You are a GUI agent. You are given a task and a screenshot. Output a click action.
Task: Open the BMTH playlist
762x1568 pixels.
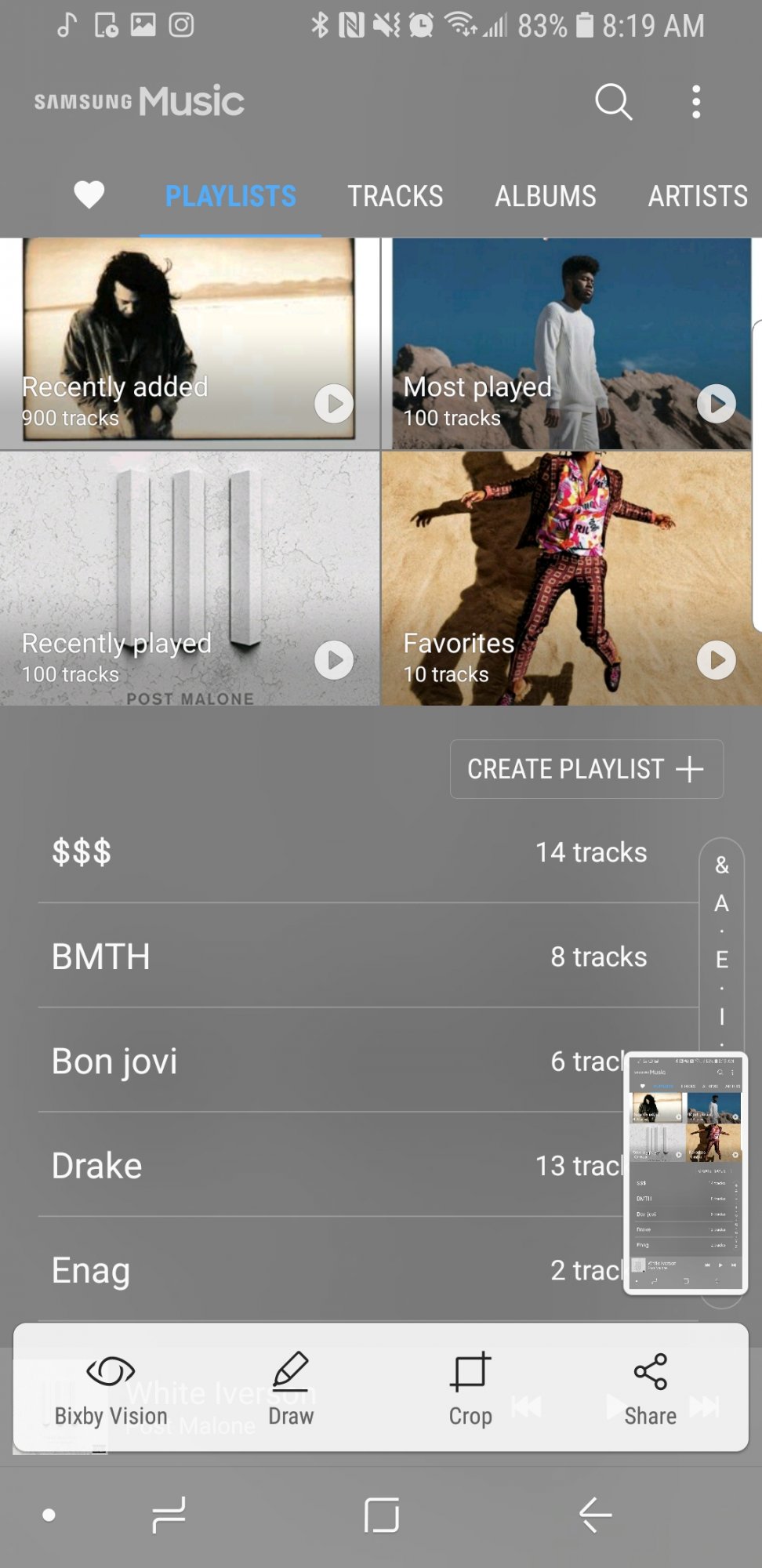368,956
